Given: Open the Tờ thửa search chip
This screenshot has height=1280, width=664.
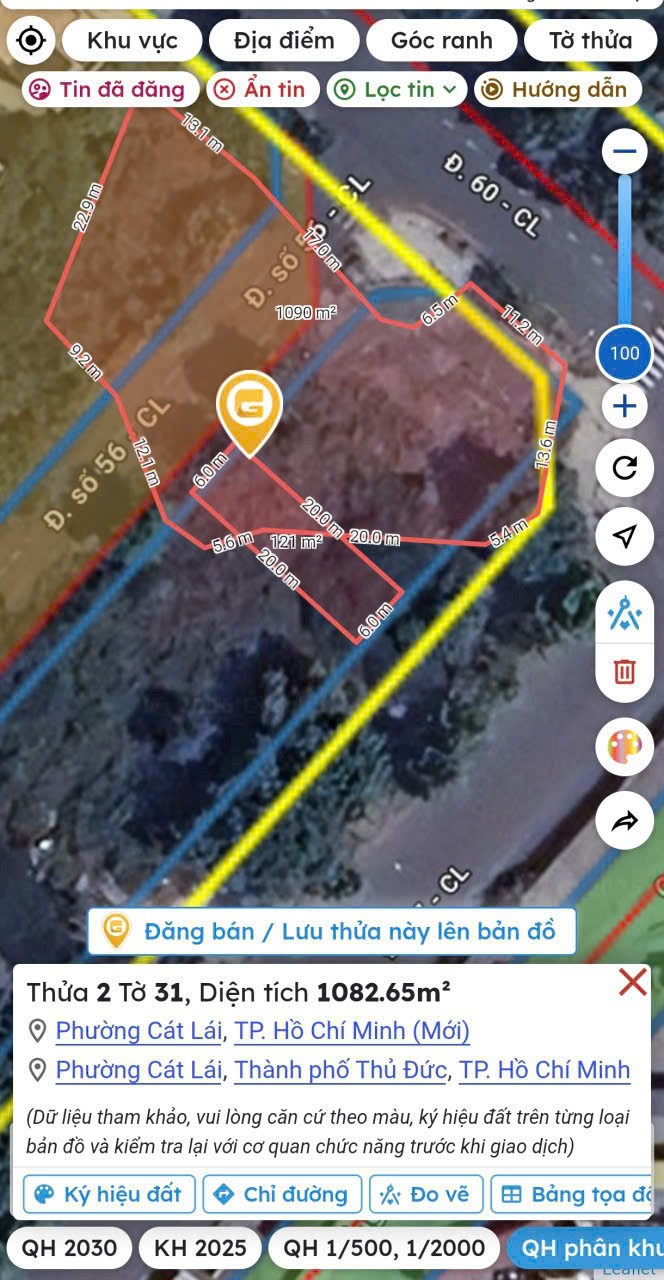Looking at the screenshot, I should click(590, 41).
